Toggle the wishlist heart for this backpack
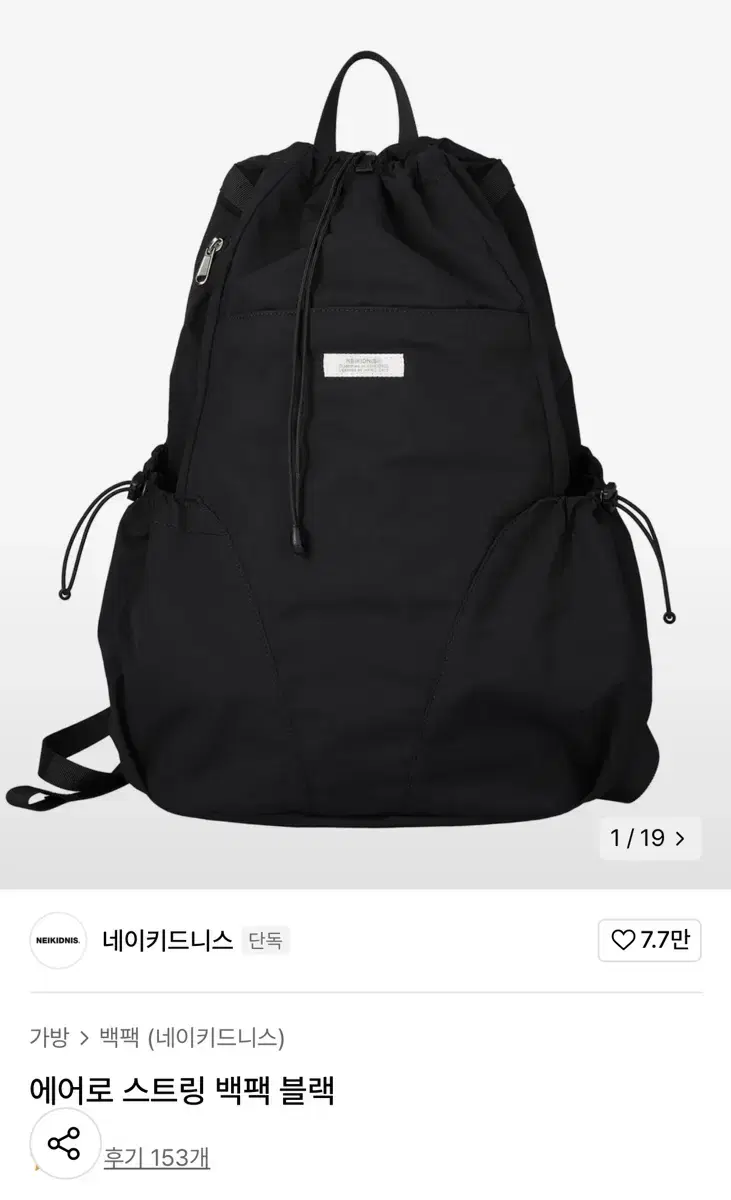This screenshot has width=731, height=1200. click(x=623, y=938)
